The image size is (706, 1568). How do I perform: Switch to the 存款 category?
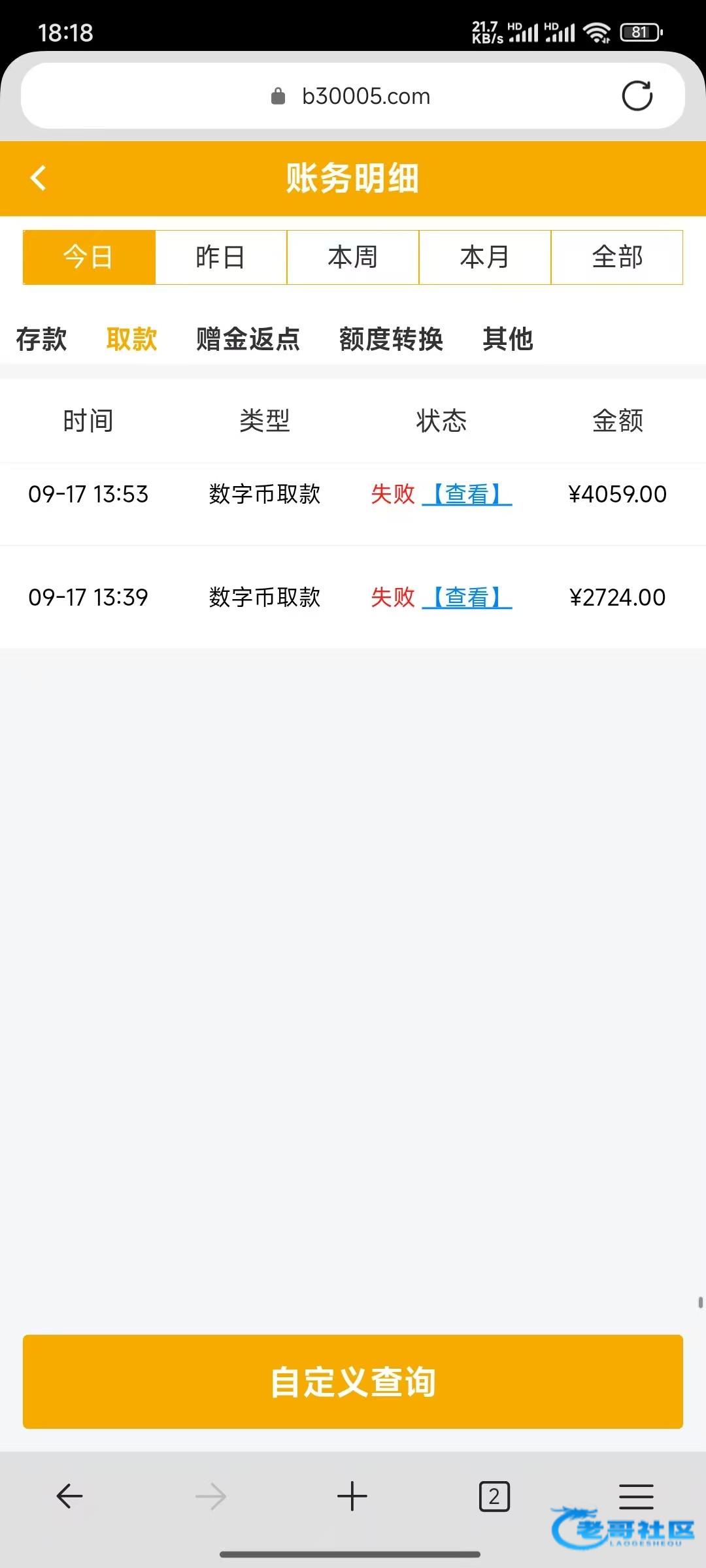[x=42, y=340]
